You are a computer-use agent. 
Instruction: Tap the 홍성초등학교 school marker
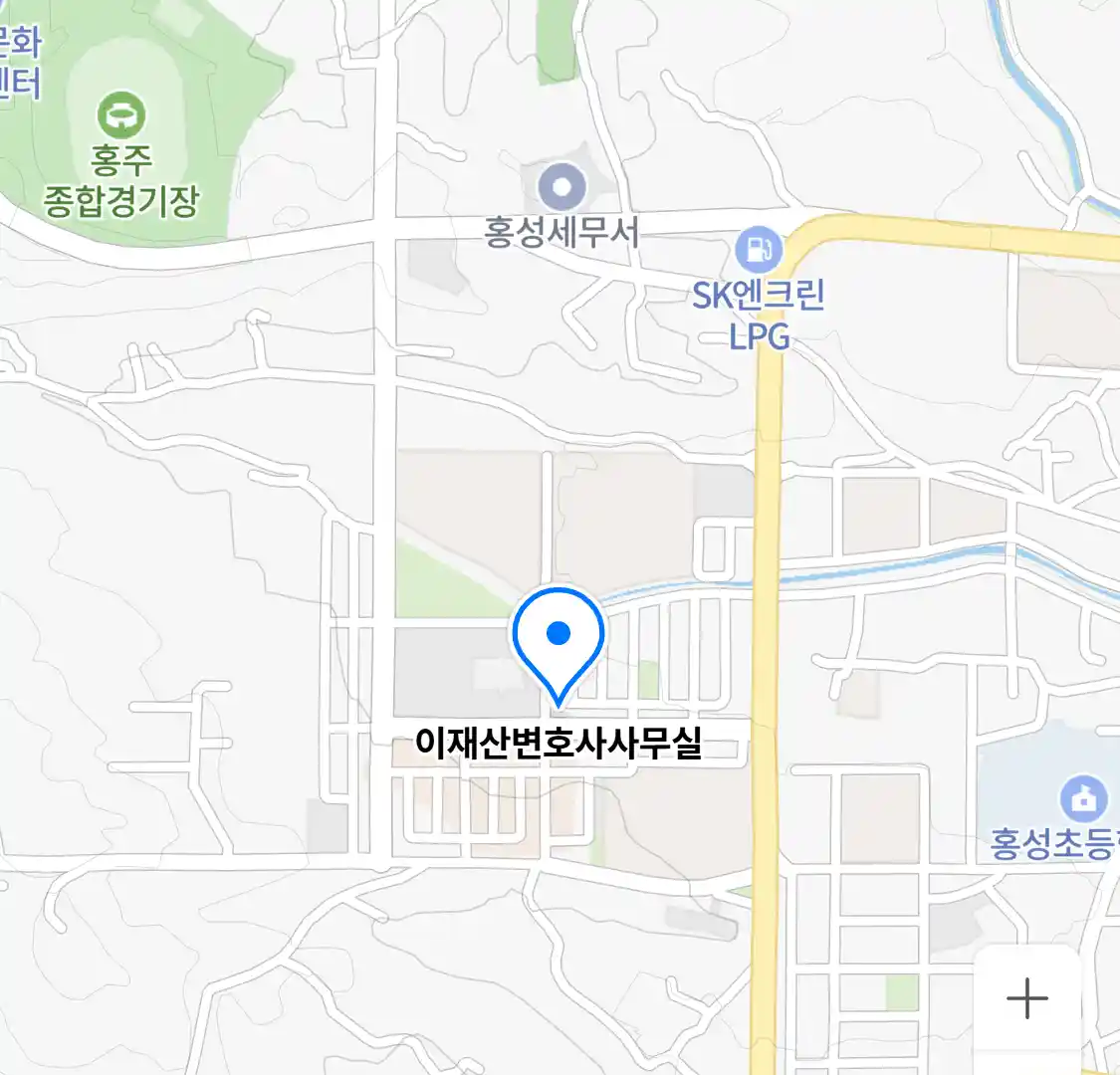(1083, 798)
